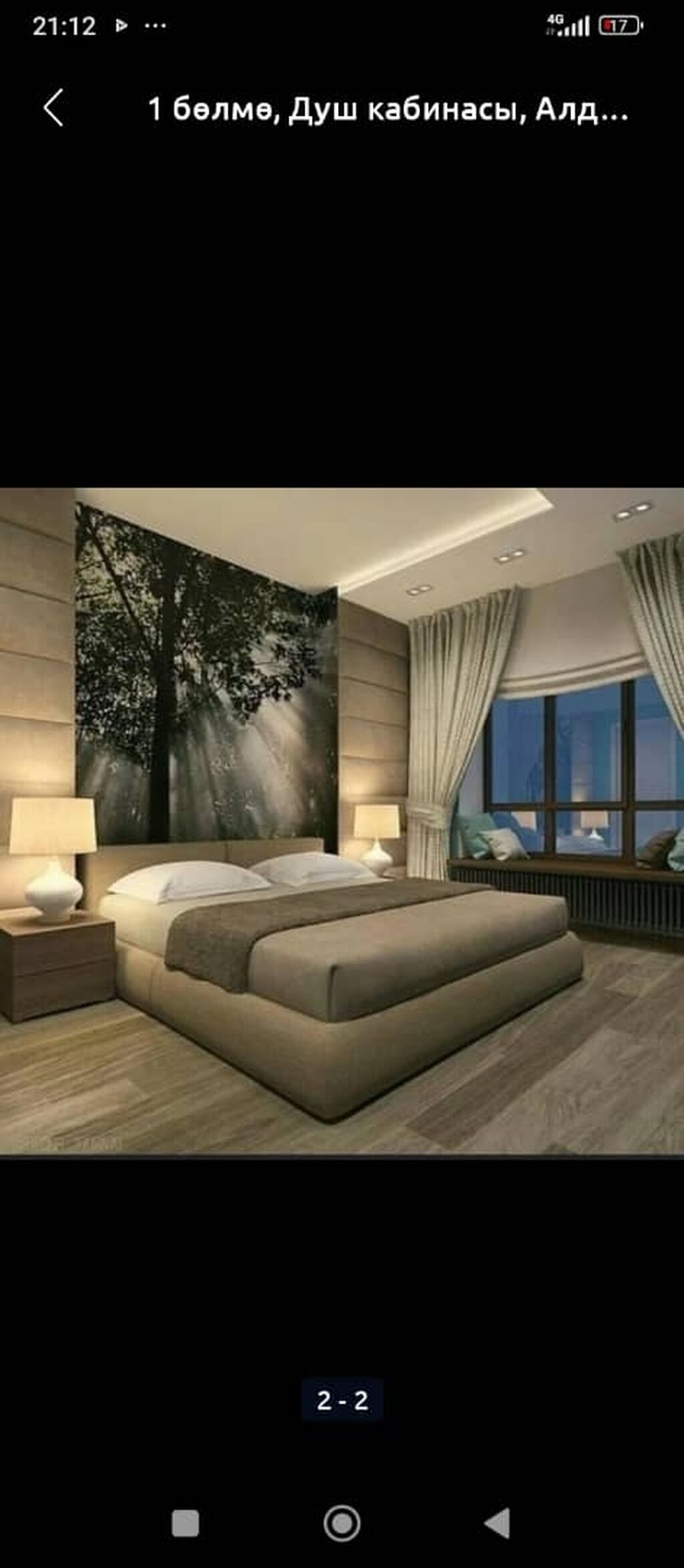This screenshot has height=1568, width=684.
Task: Tap the back arrow in the header
Action: pyautogui.click(x=53, y=108)
